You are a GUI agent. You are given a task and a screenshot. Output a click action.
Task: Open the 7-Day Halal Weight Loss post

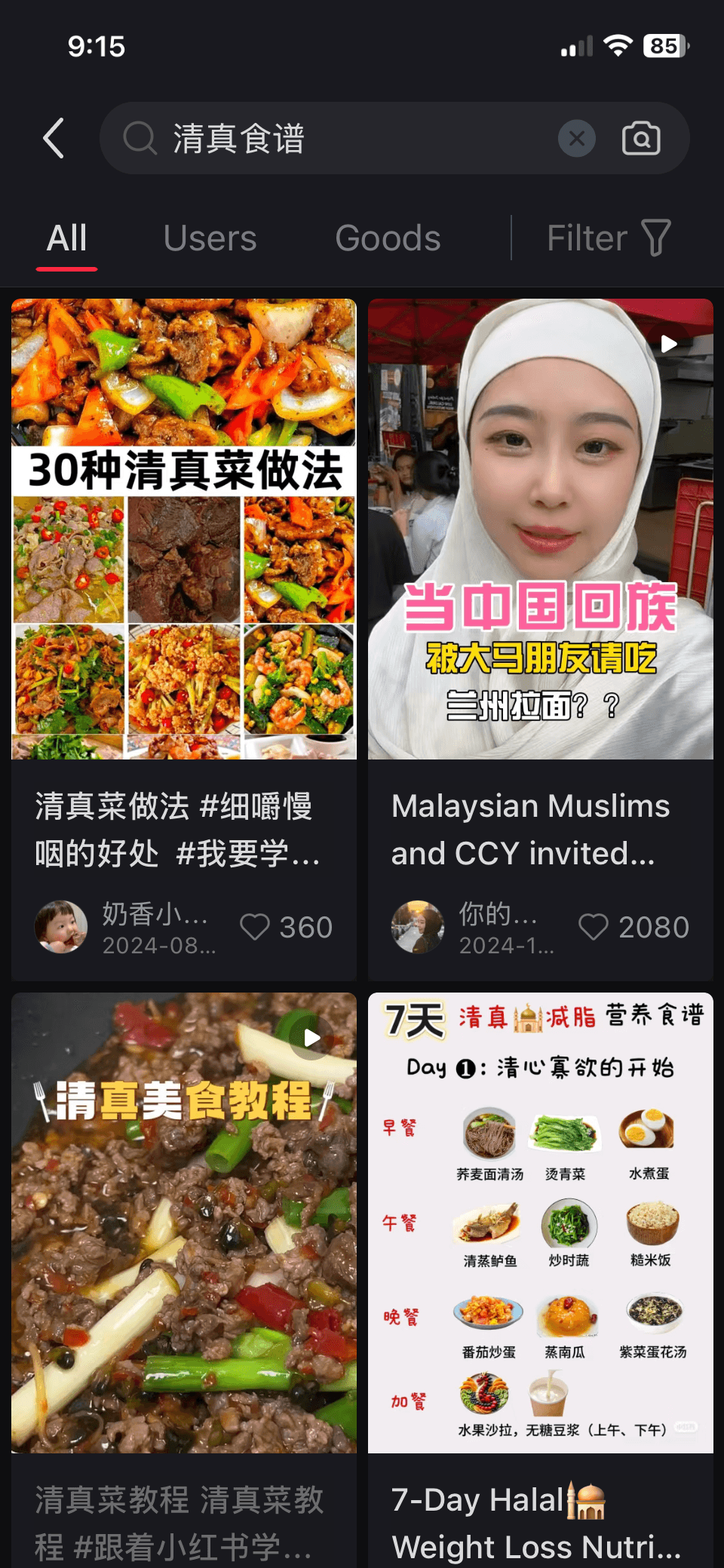(x=540, y=1222)
